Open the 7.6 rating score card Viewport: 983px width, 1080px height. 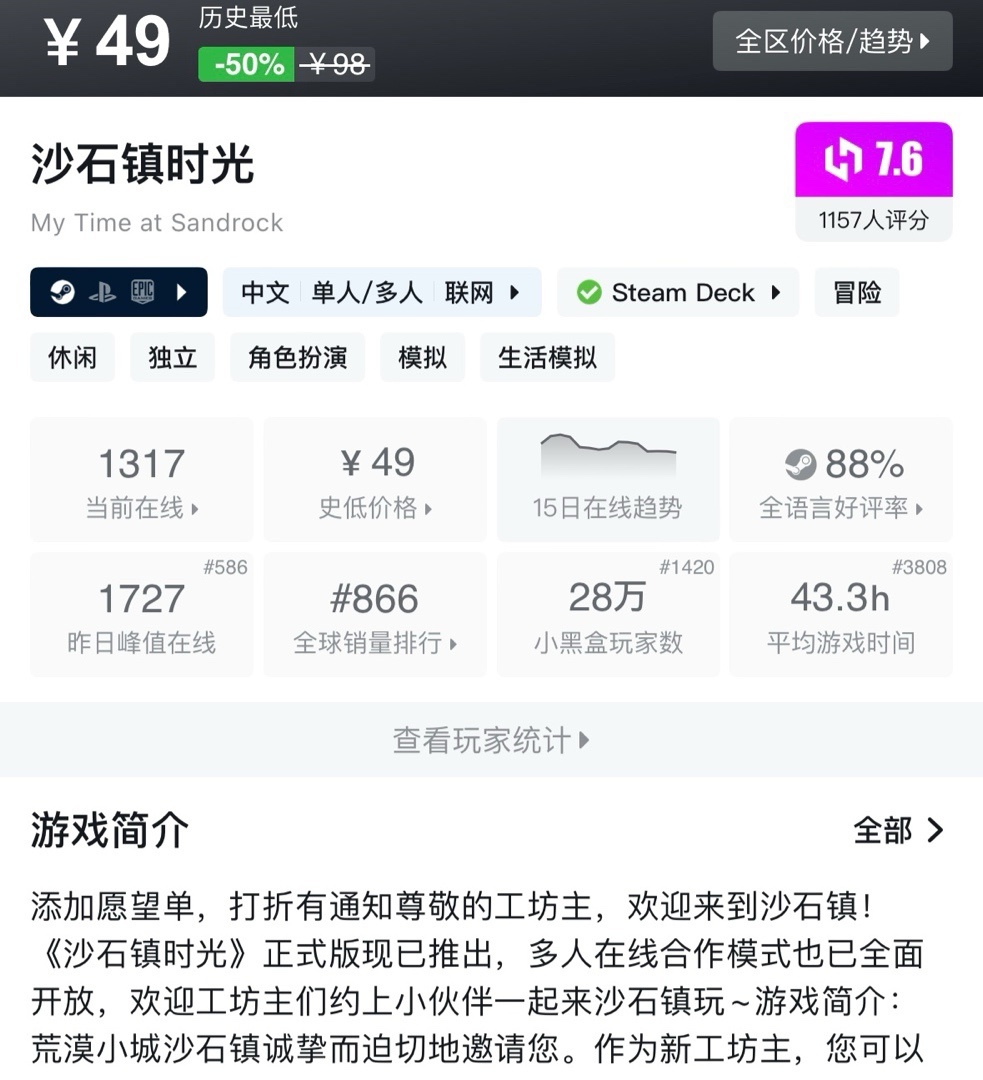(873, 181)
